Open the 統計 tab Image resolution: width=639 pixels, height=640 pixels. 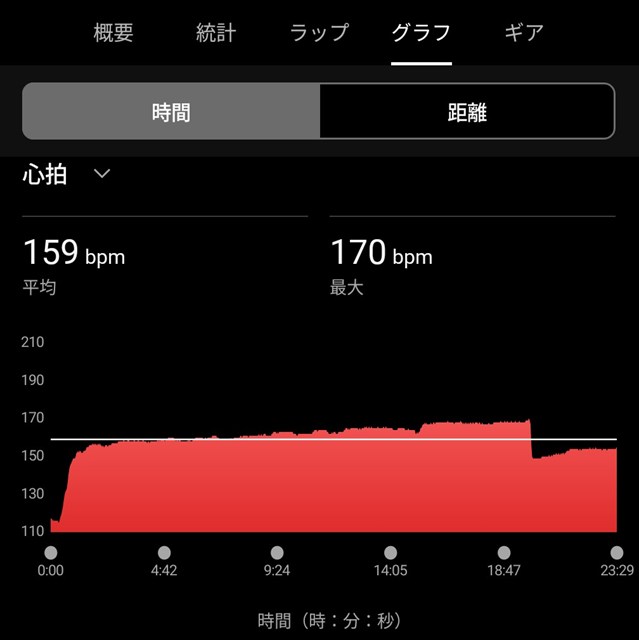216,32
